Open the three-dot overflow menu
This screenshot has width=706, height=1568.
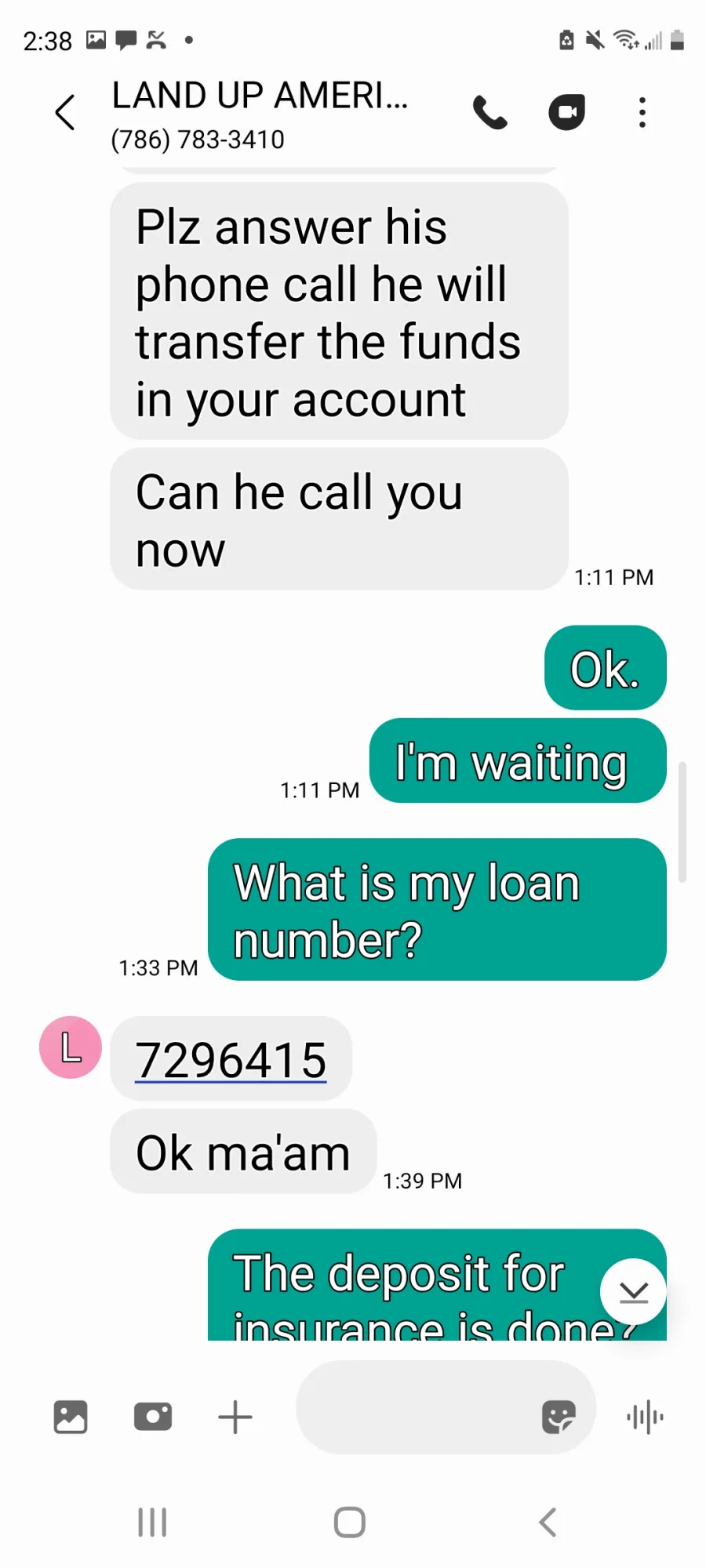[x=642, y=112]
